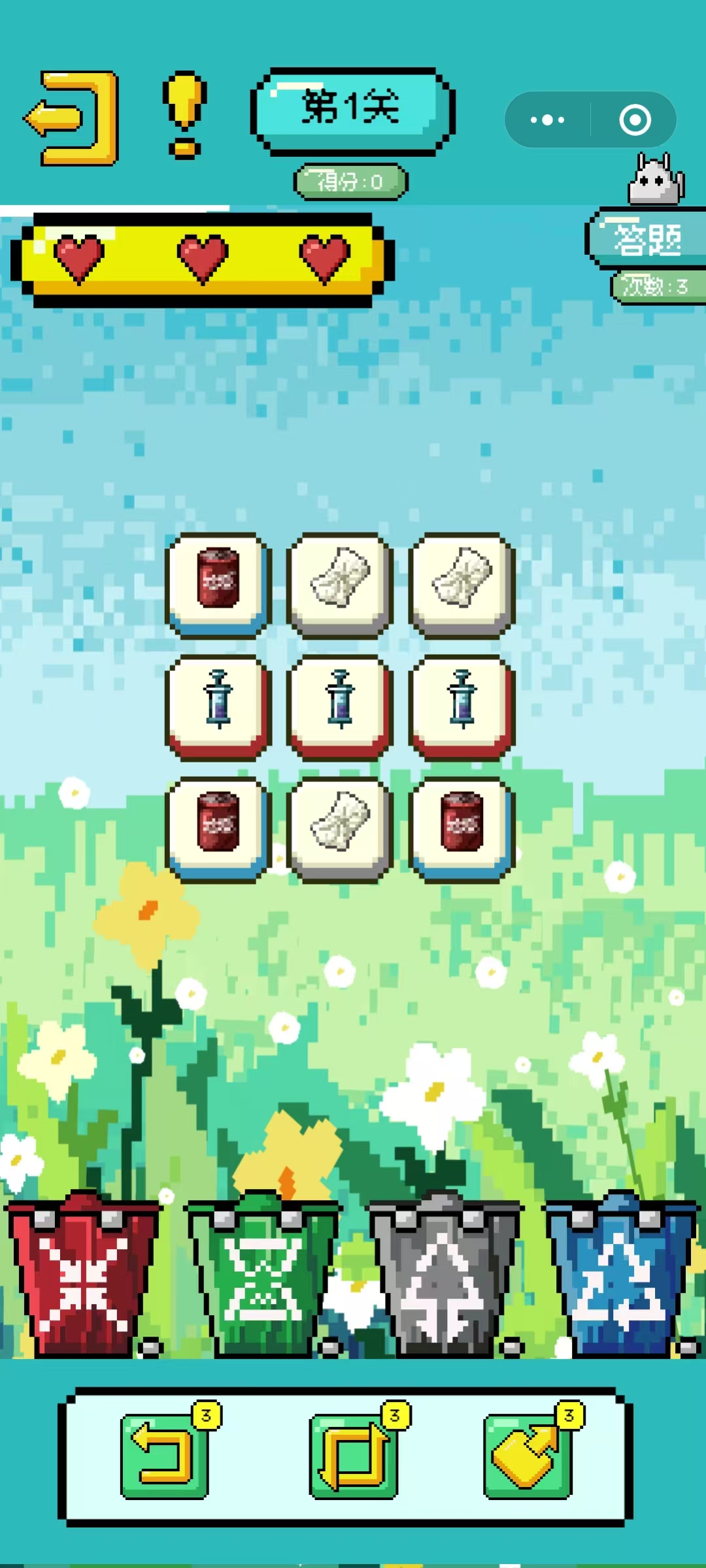
Task: Use the yellow move-out tile power-up
Action: (528, 1456)
